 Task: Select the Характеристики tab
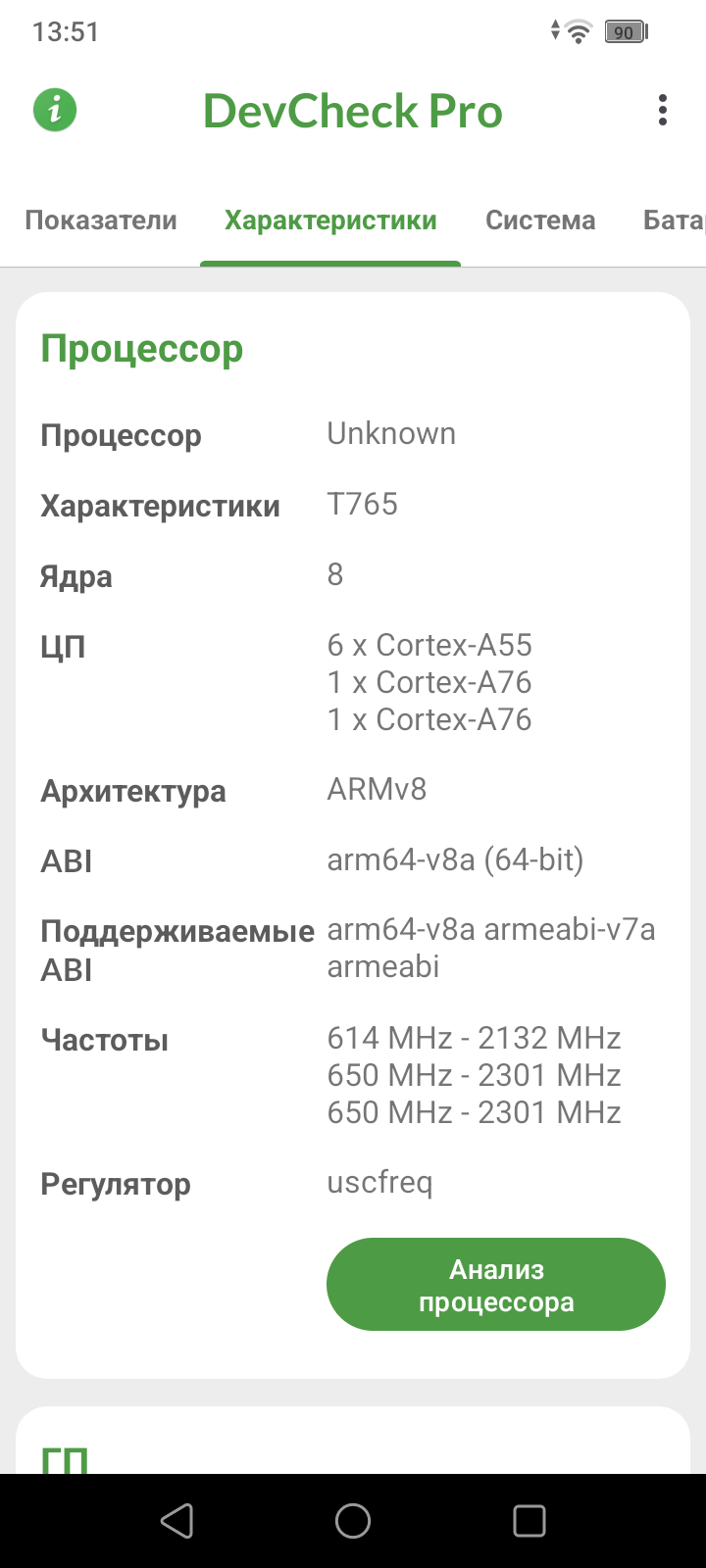330,220
